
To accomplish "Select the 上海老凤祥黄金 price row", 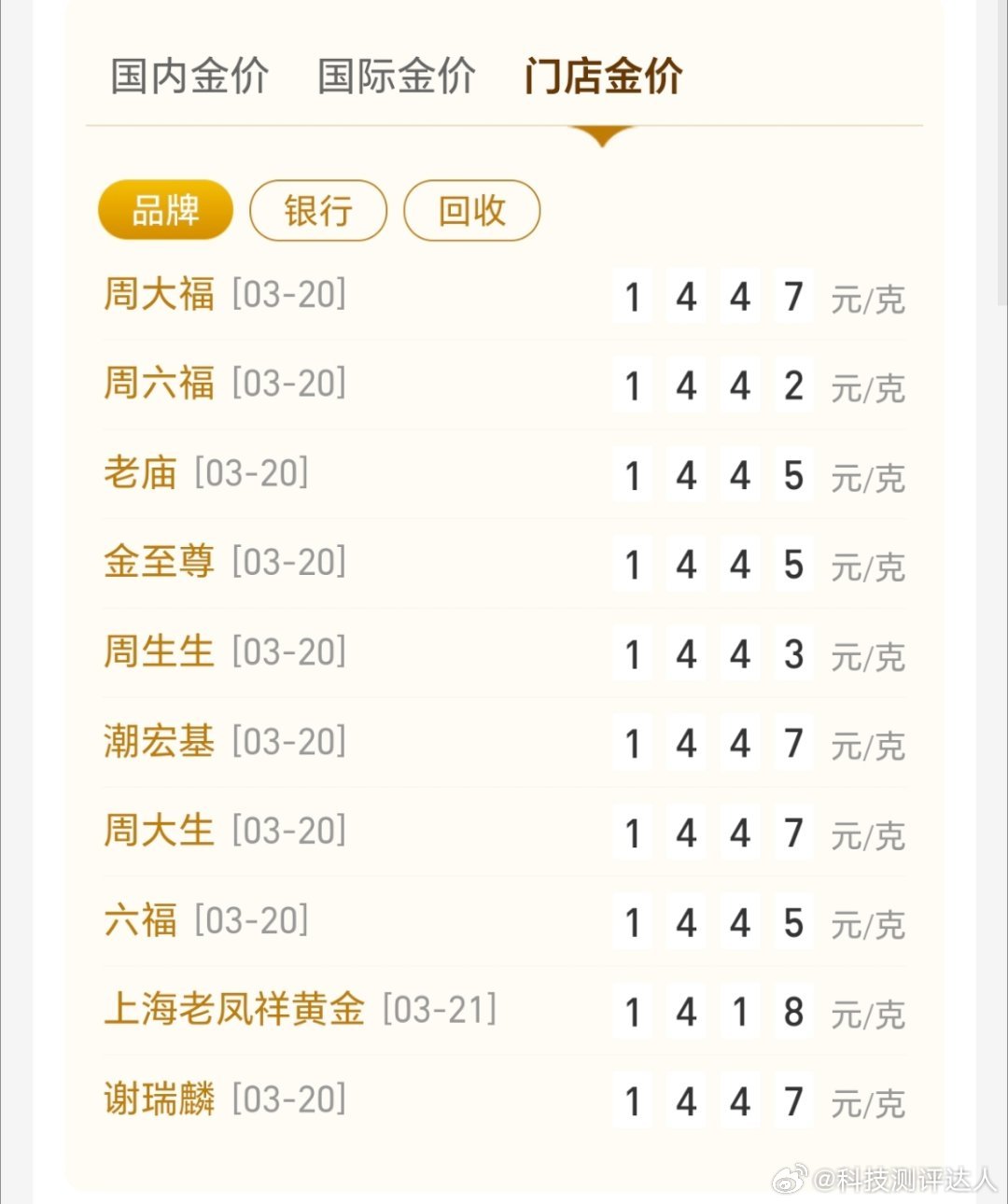I will pos(233,1010).
